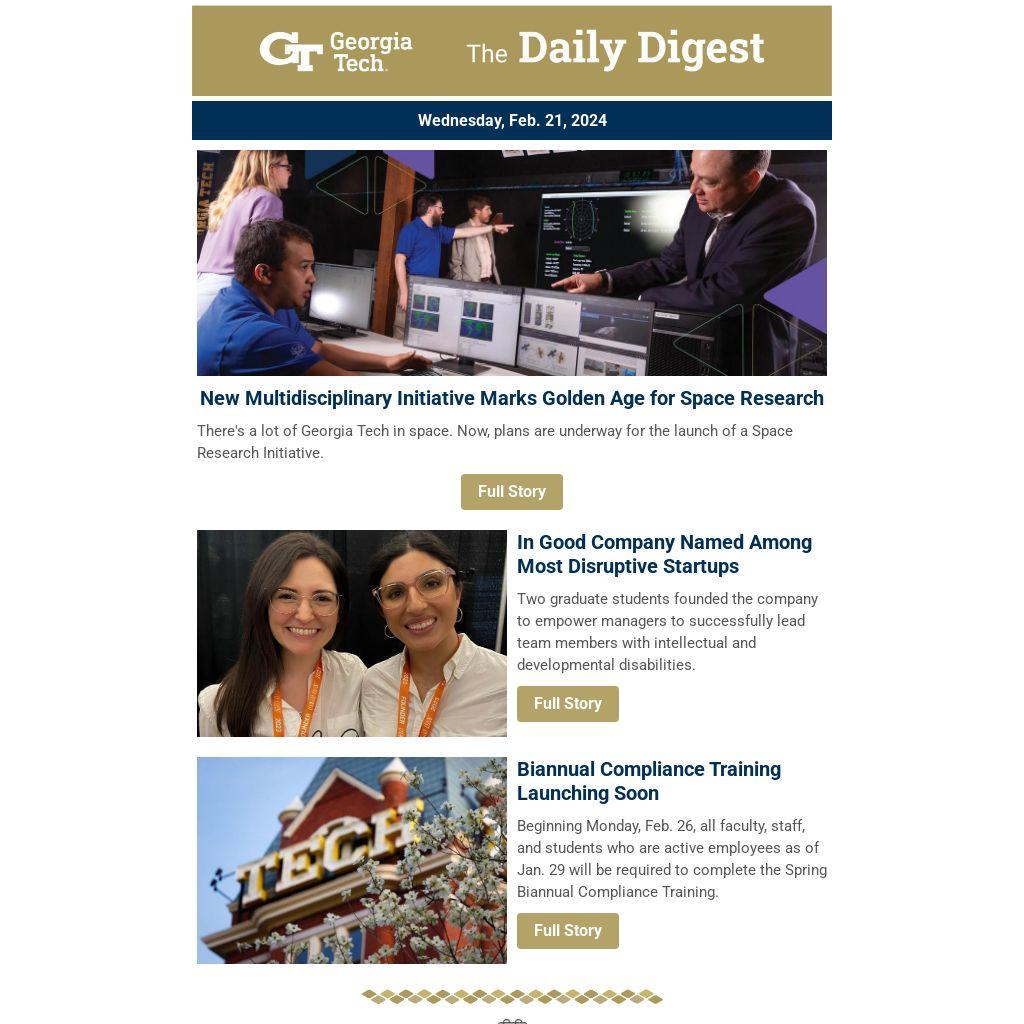Open the Biannual Compliance Training headline

pos(648,781)
